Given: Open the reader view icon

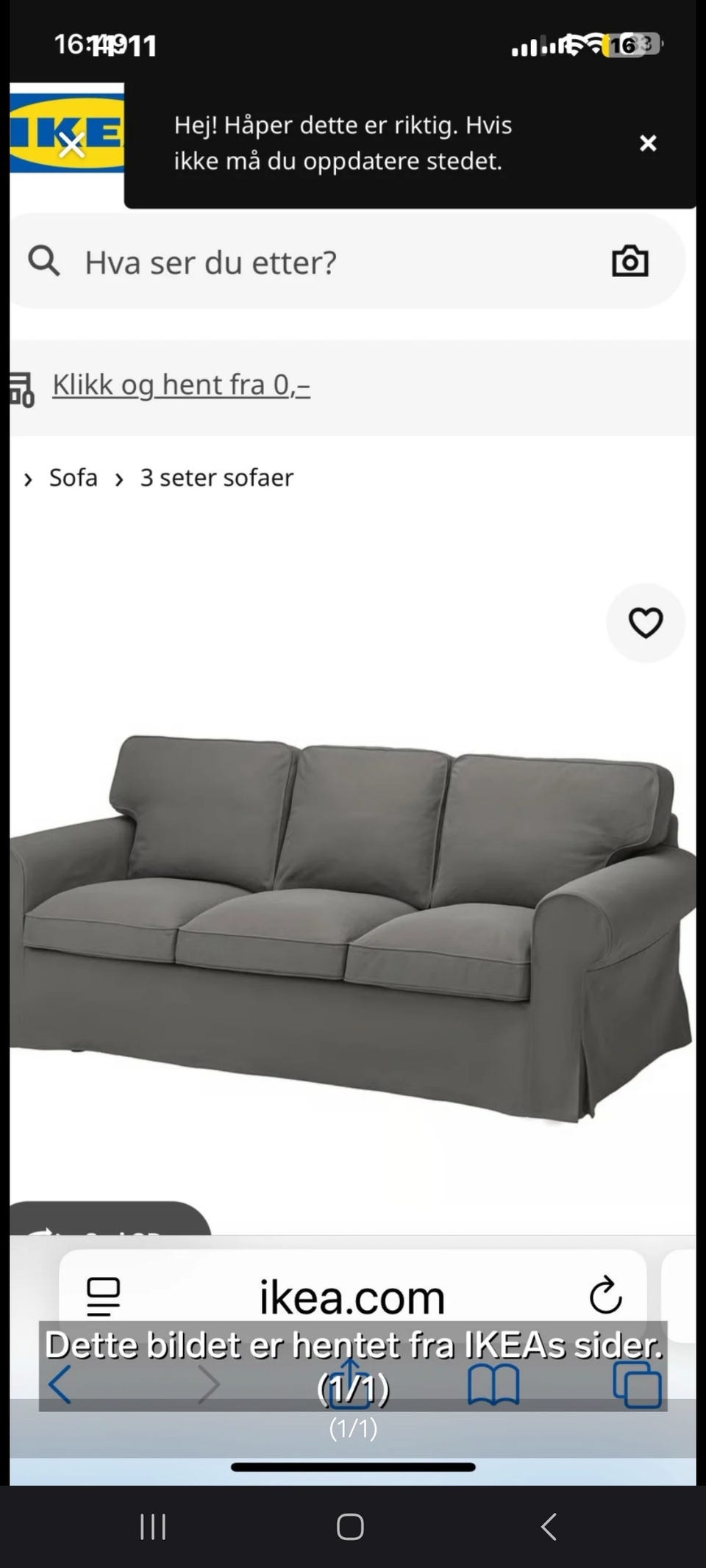Looking at the screenshot, I should point(103,1297).
